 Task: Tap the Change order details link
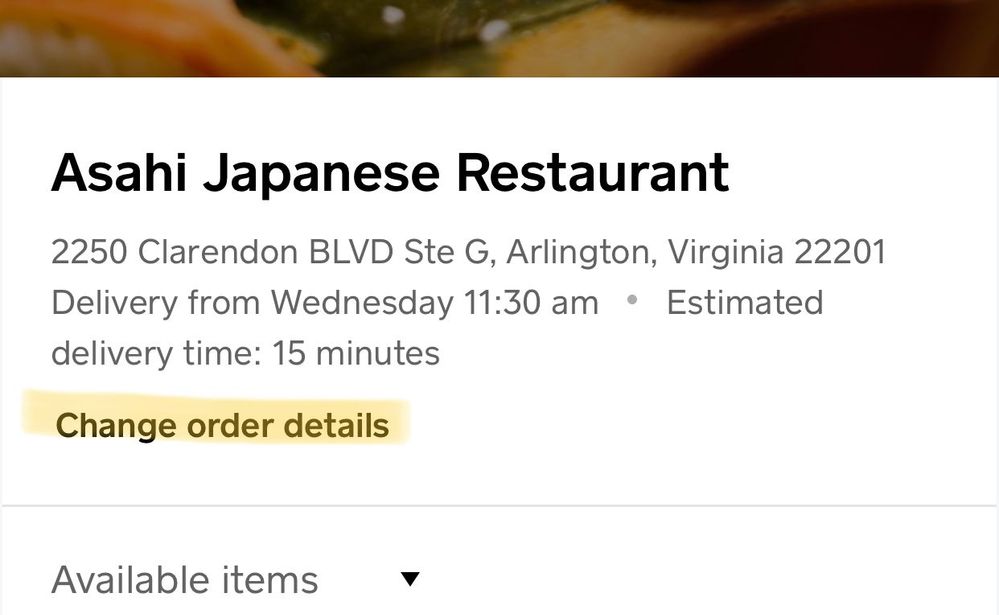tap(222, 426)
